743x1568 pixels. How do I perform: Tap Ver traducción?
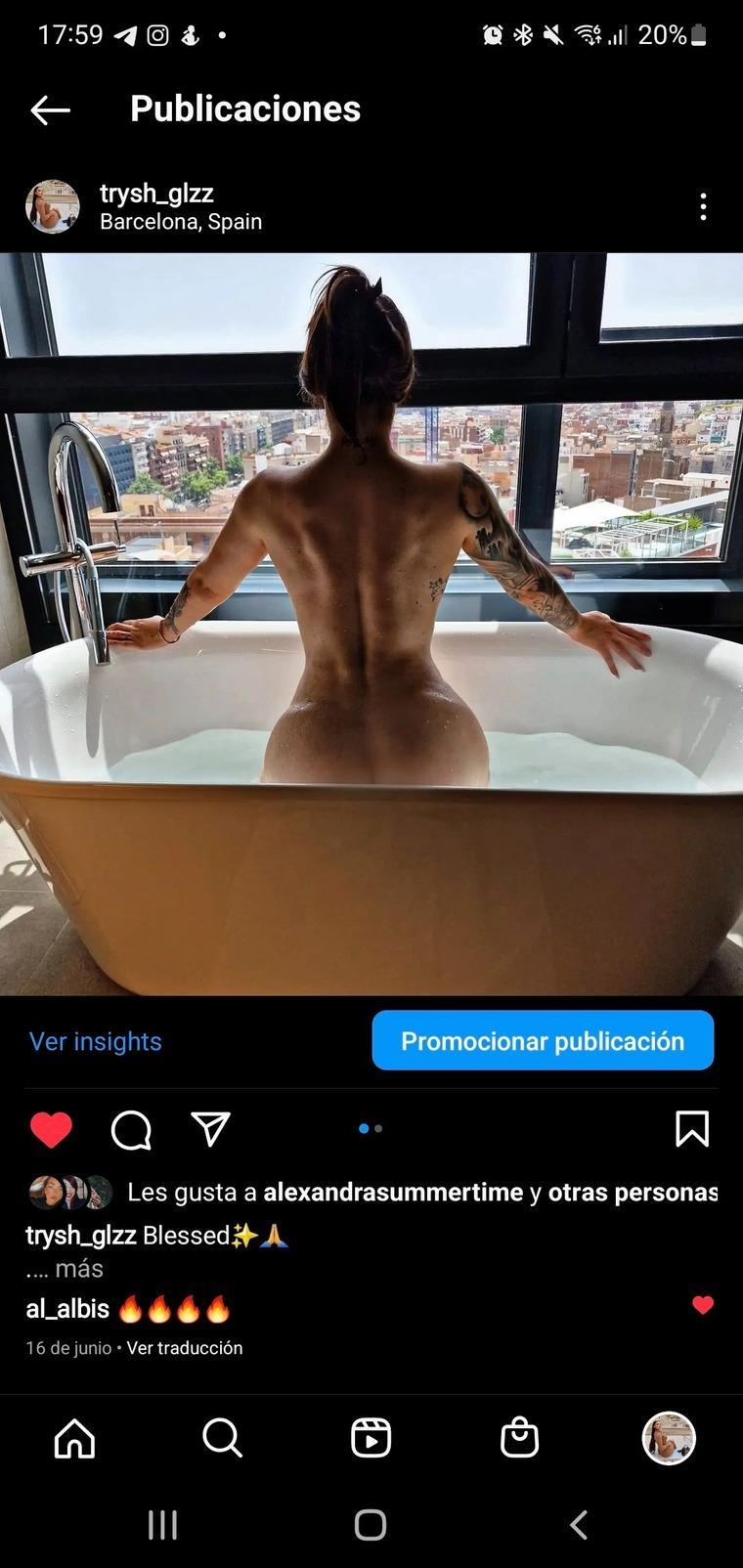click(x=185, y=1348)
